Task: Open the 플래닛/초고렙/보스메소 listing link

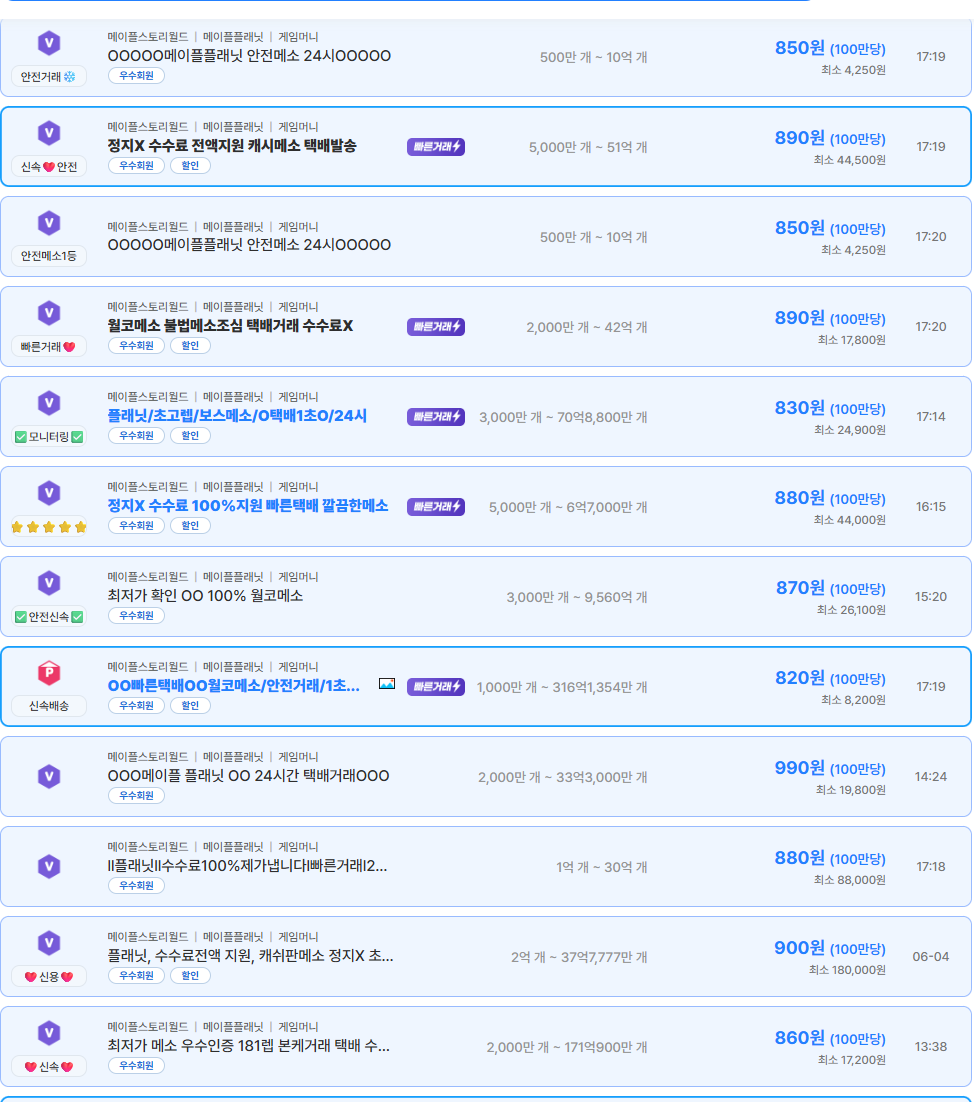Action: click(x=237, y=416)
